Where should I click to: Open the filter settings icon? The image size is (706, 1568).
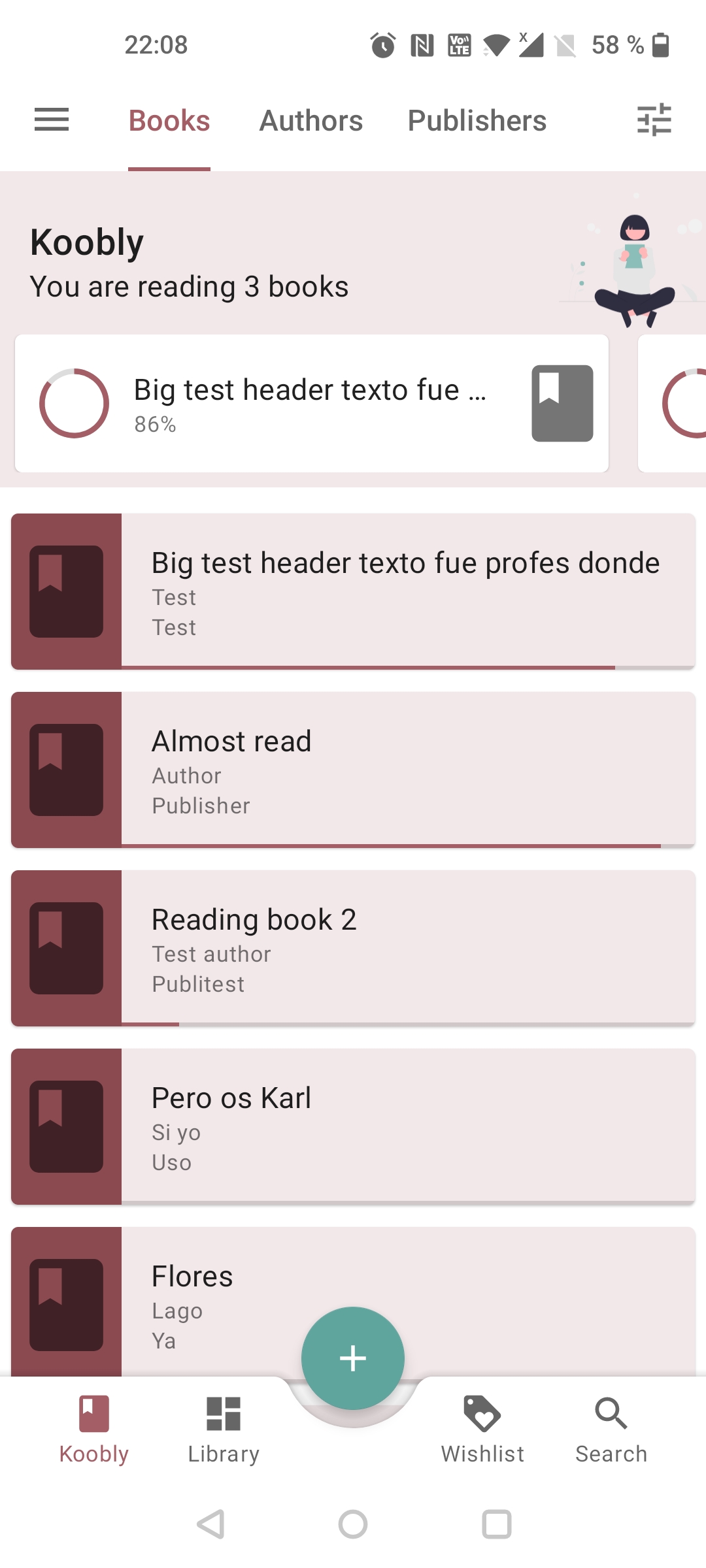coord(654,120)
